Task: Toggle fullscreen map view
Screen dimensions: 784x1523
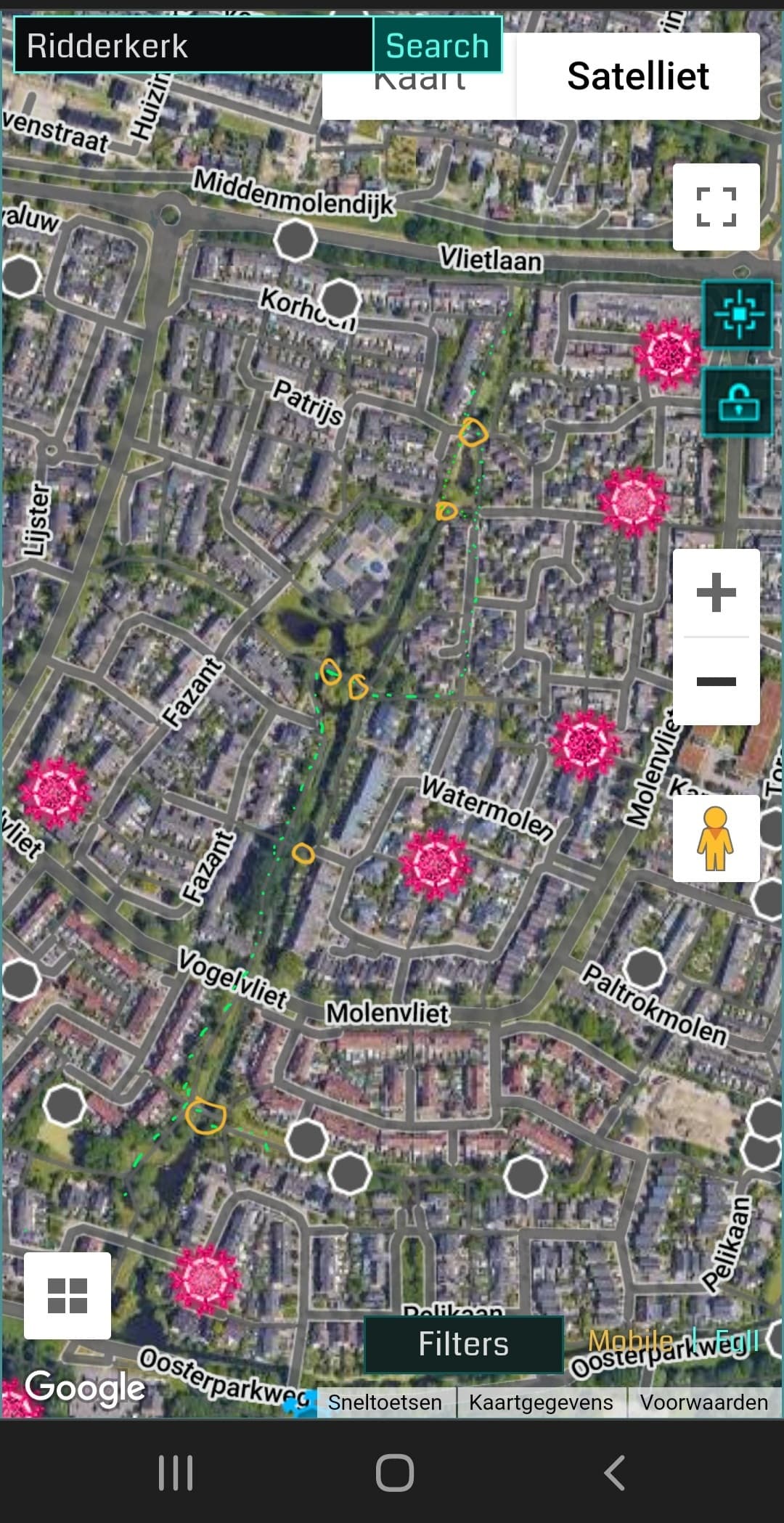Action: point(716,207)
